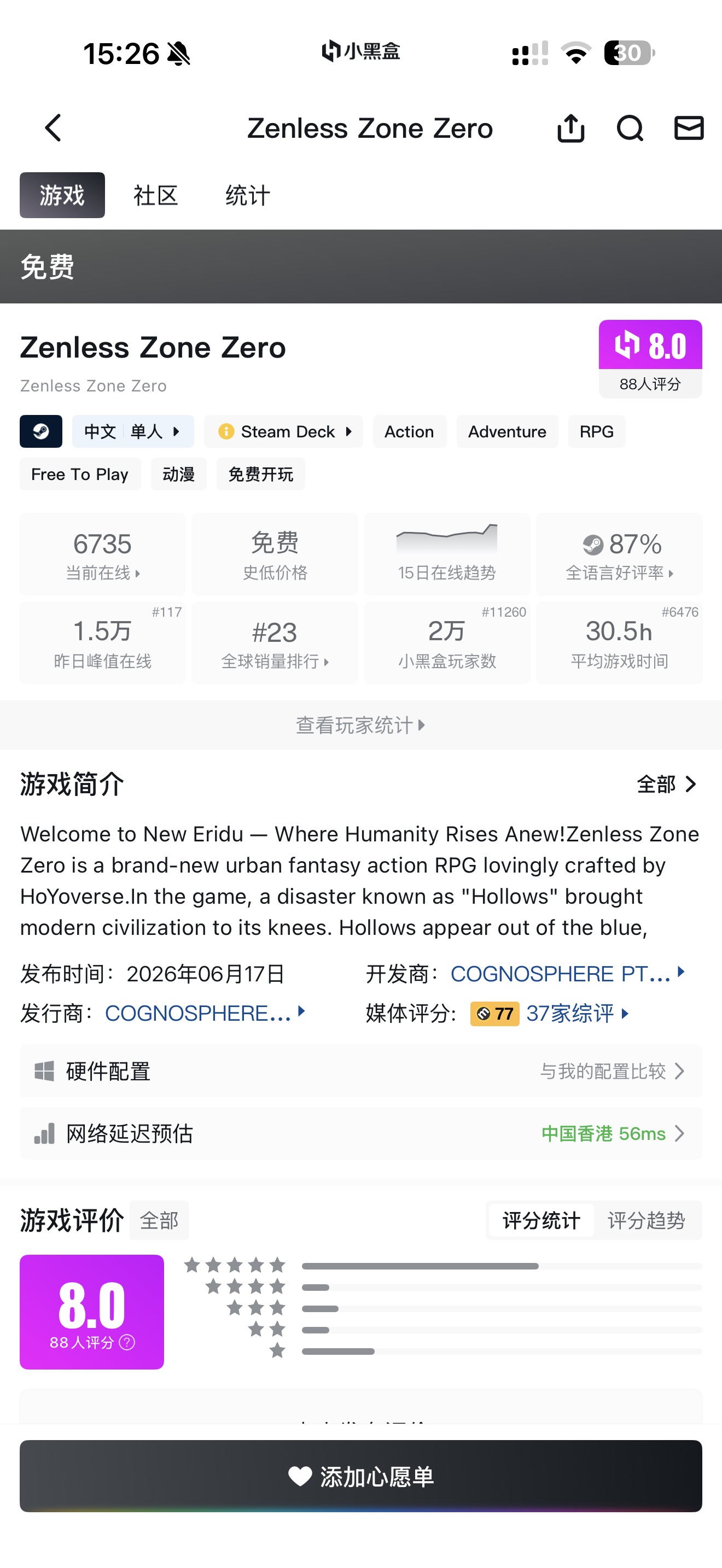Add game to wishlist 添加心愿单
Viewport: 722px width, 1568px height.
[x=361, y=1476]
